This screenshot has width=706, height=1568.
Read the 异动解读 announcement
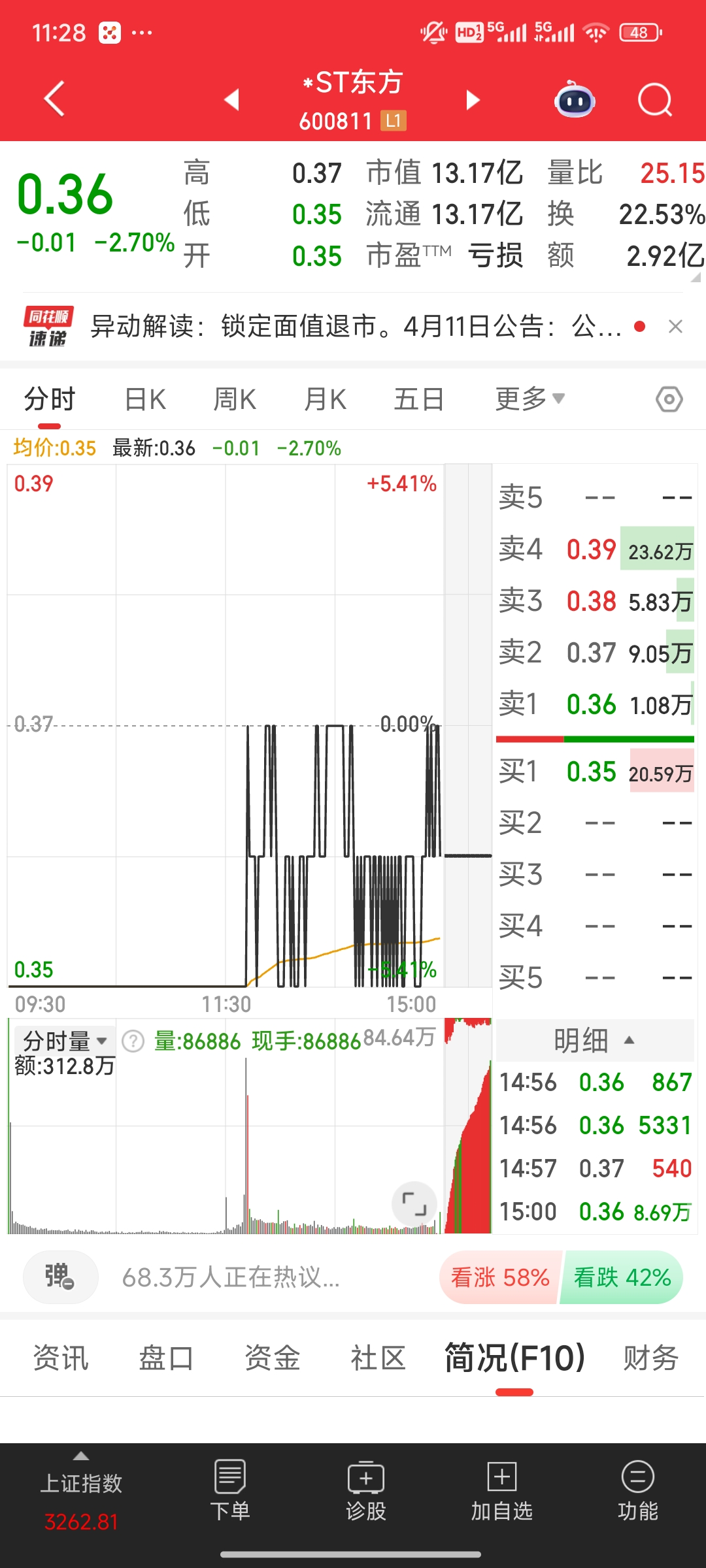pos(355,326)
